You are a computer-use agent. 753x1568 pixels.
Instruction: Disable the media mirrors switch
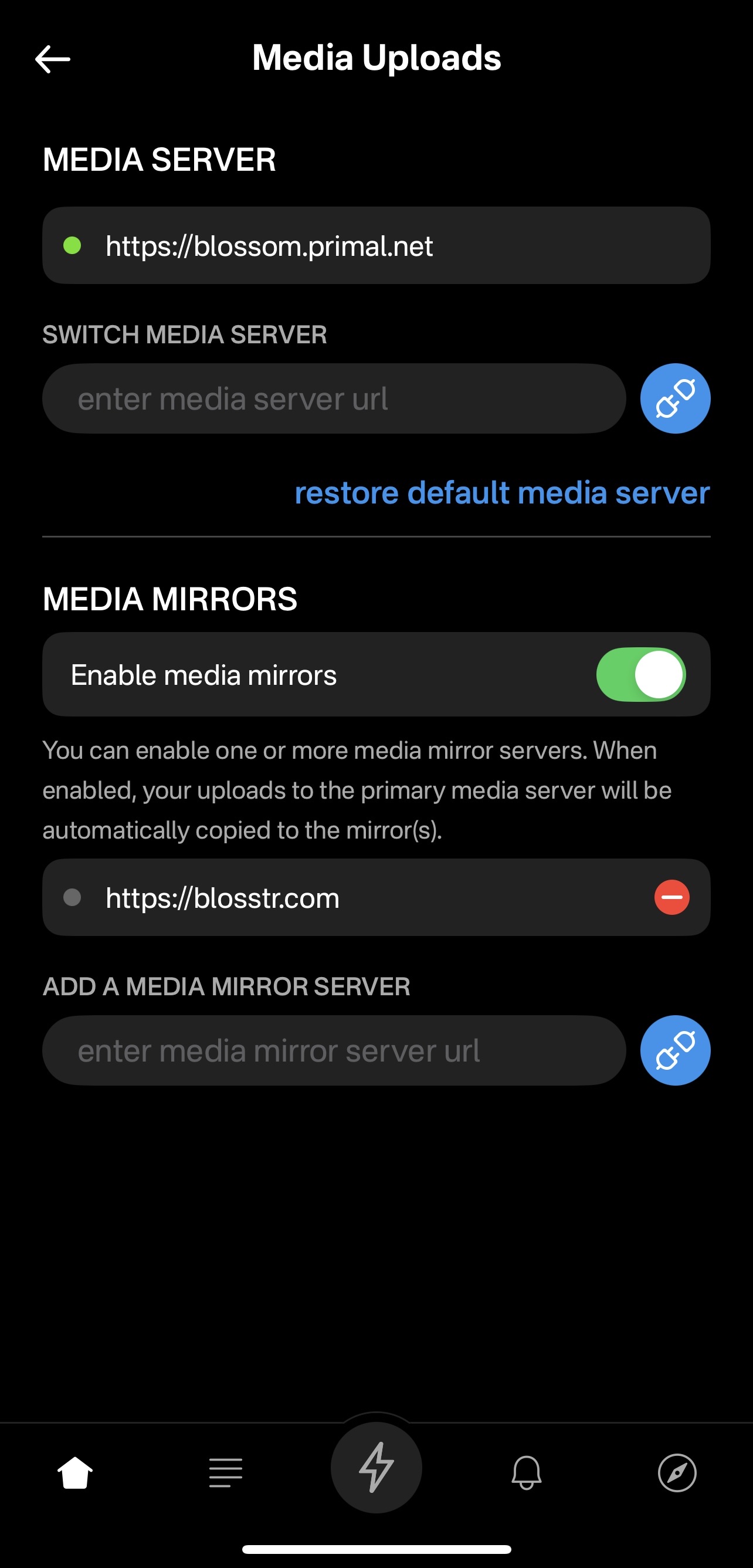pyautogui.click(x=640, y=674)
